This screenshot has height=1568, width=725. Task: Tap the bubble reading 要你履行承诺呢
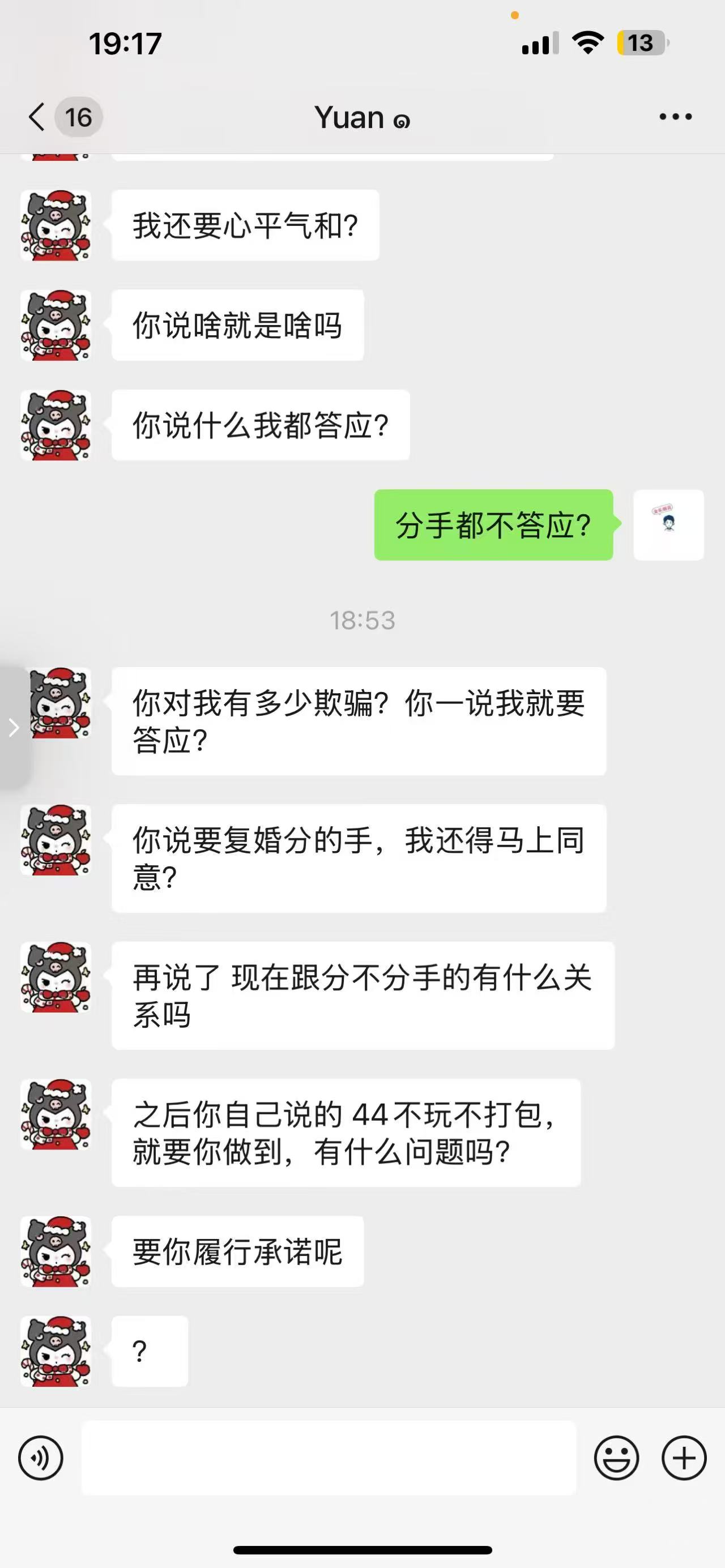[x=237, y=1251]
